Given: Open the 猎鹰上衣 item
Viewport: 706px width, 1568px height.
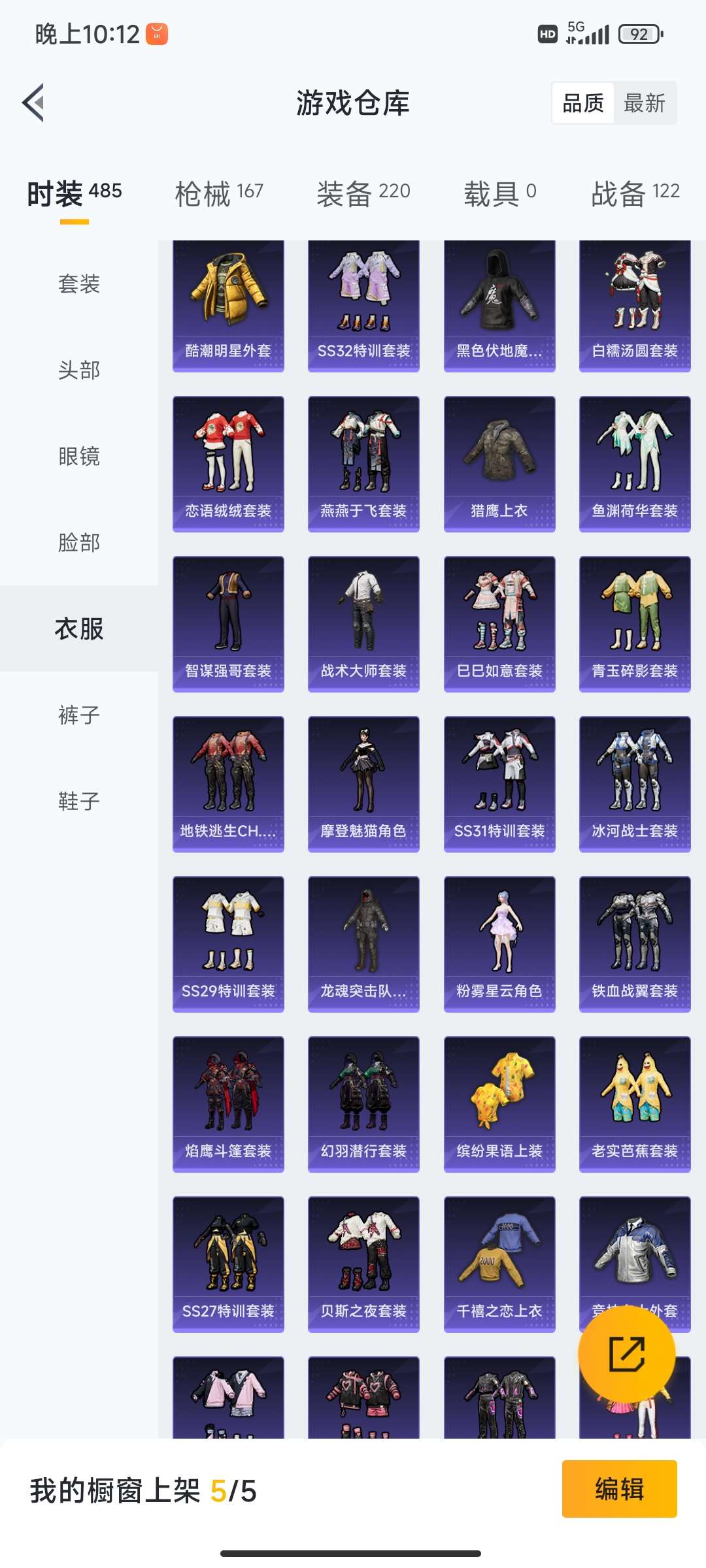Looking at the screenshot, I should click(x=499, y=464).
